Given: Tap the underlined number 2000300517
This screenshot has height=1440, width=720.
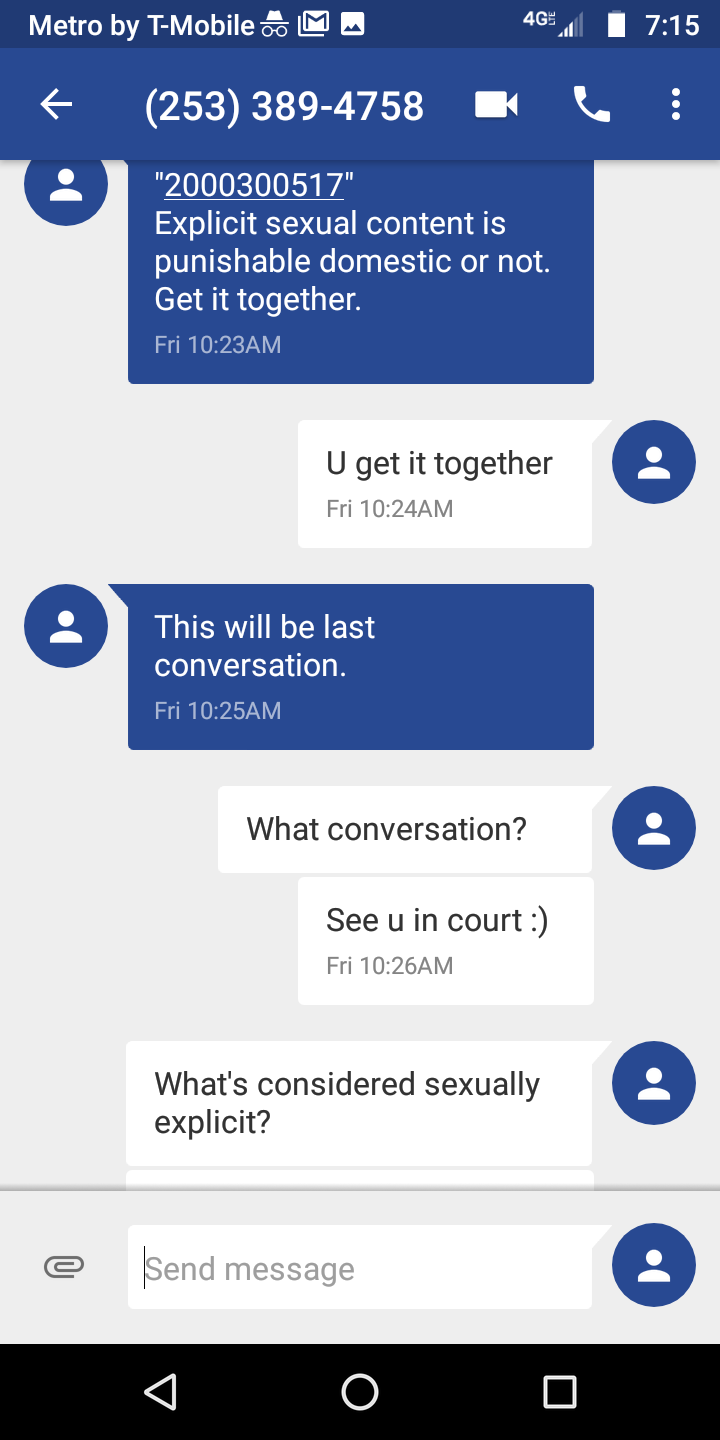Looking at the screenshot, I should [x=254, y=186].
